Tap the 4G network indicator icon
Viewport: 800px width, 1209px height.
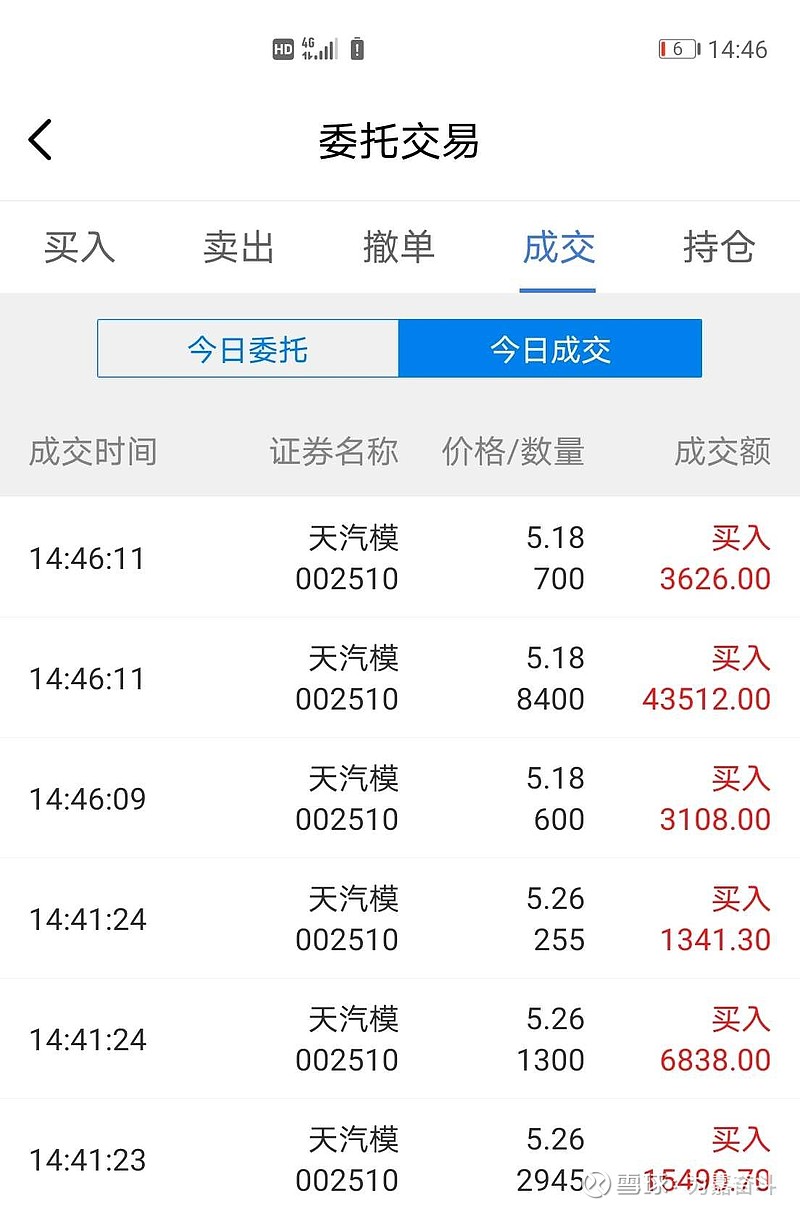pos(306,45)
